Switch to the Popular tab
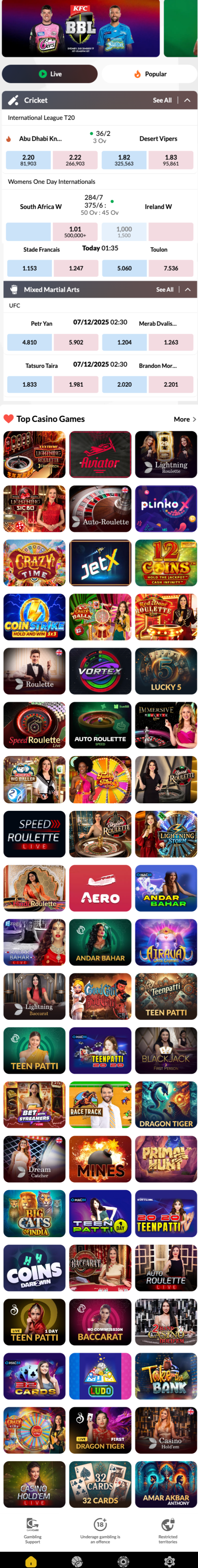The height and width of the screenshot is (1568, 198). [x=149, y=74]
